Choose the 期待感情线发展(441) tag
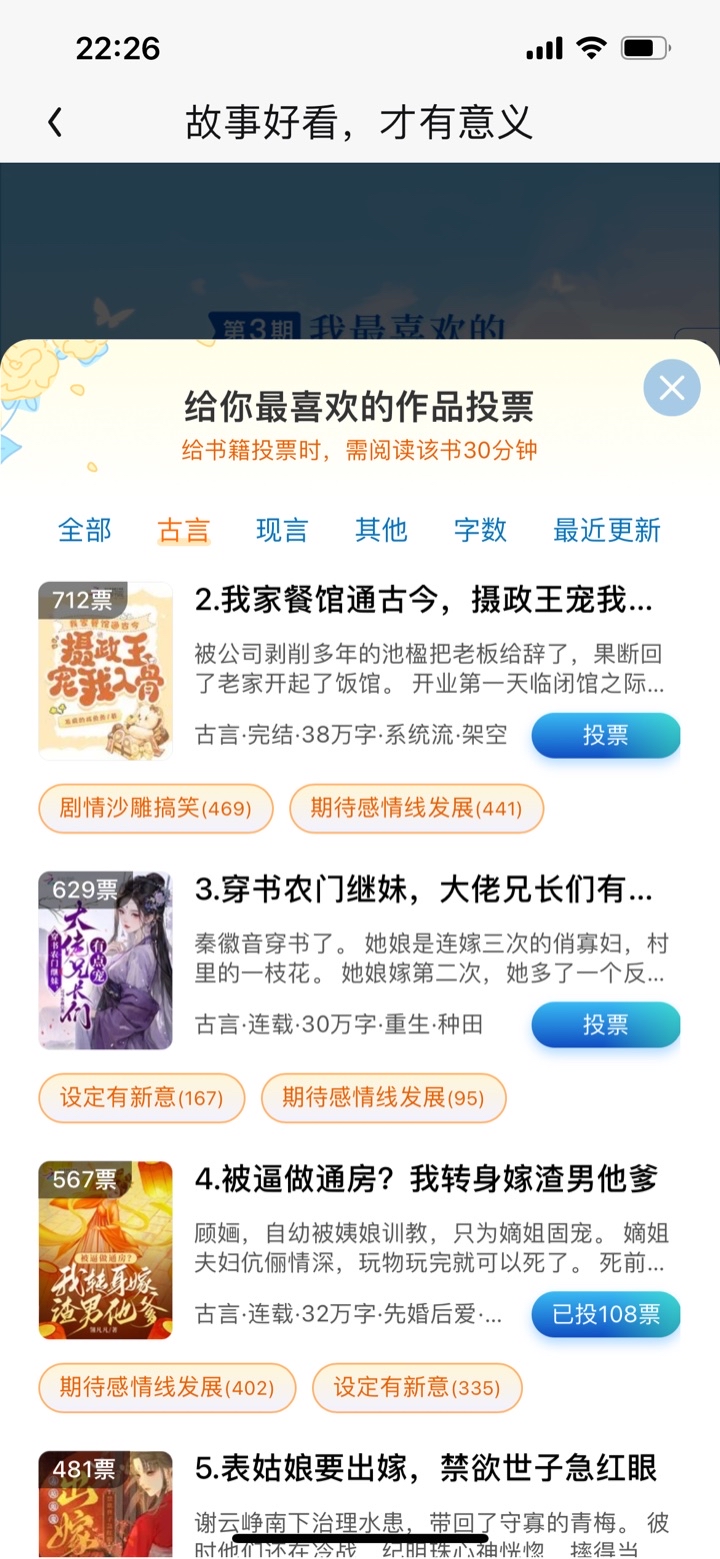 click(x=416, y=808)
